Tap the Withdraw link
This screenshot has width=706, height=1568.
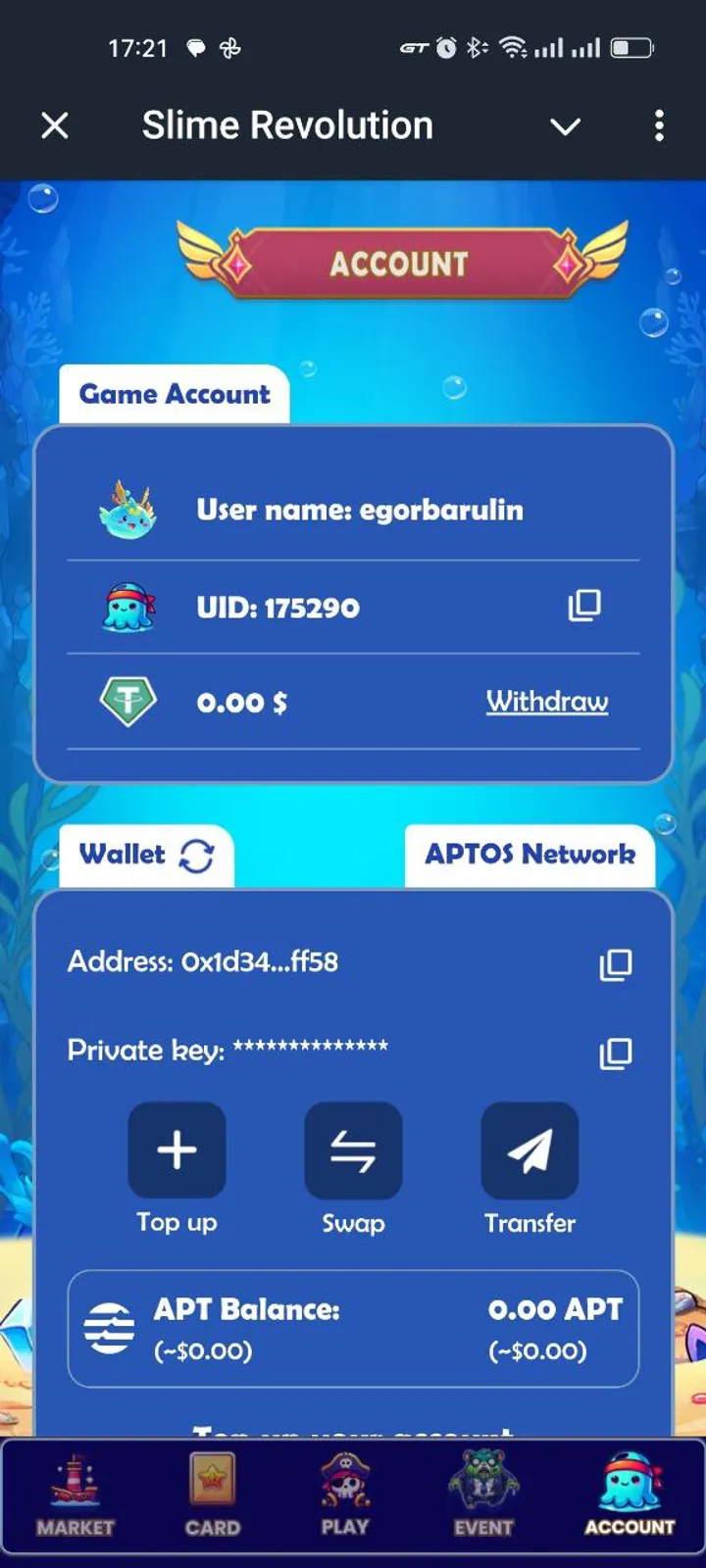[x=547, y=702]
